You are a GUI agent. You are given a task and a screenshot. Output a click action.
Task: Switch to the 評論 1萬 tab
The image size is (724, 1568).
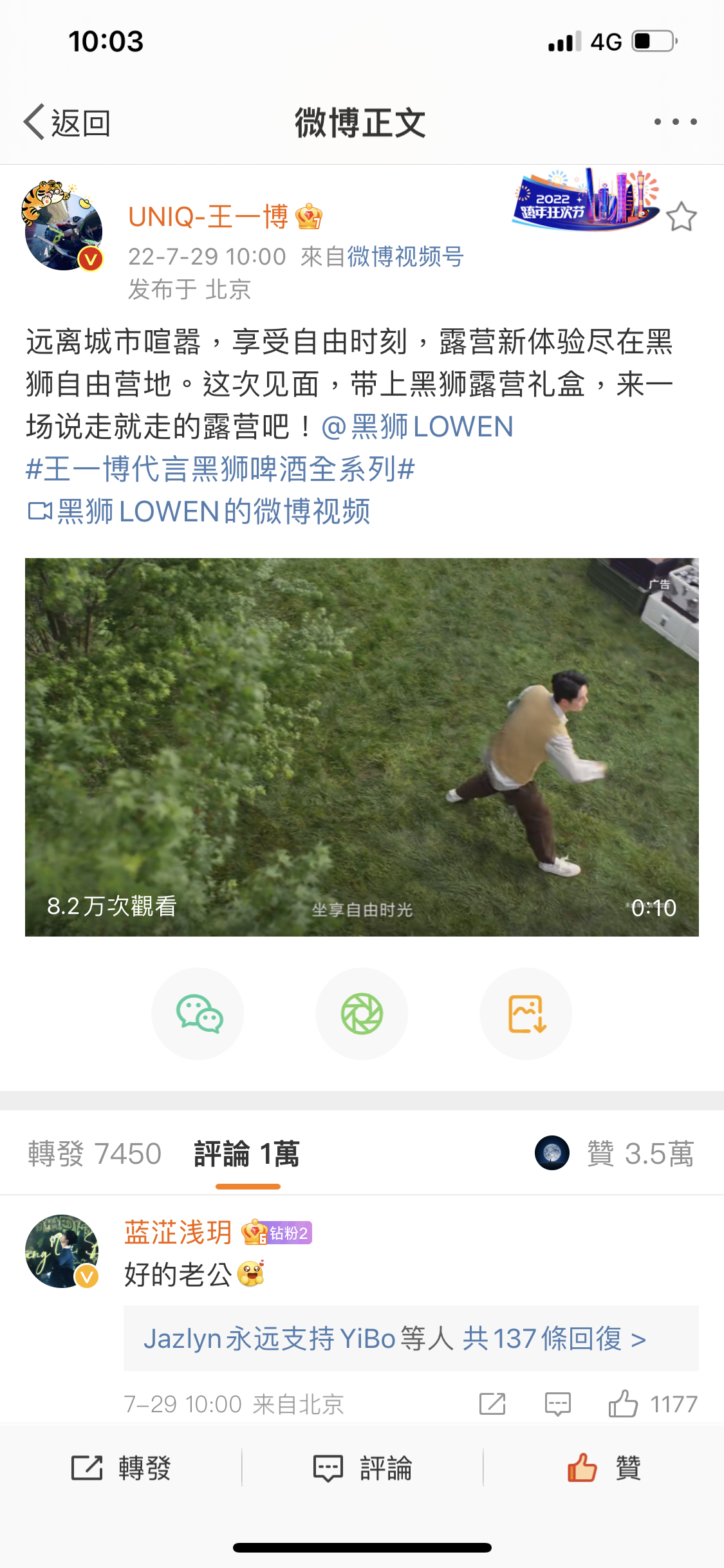[x=247, y=1153]
